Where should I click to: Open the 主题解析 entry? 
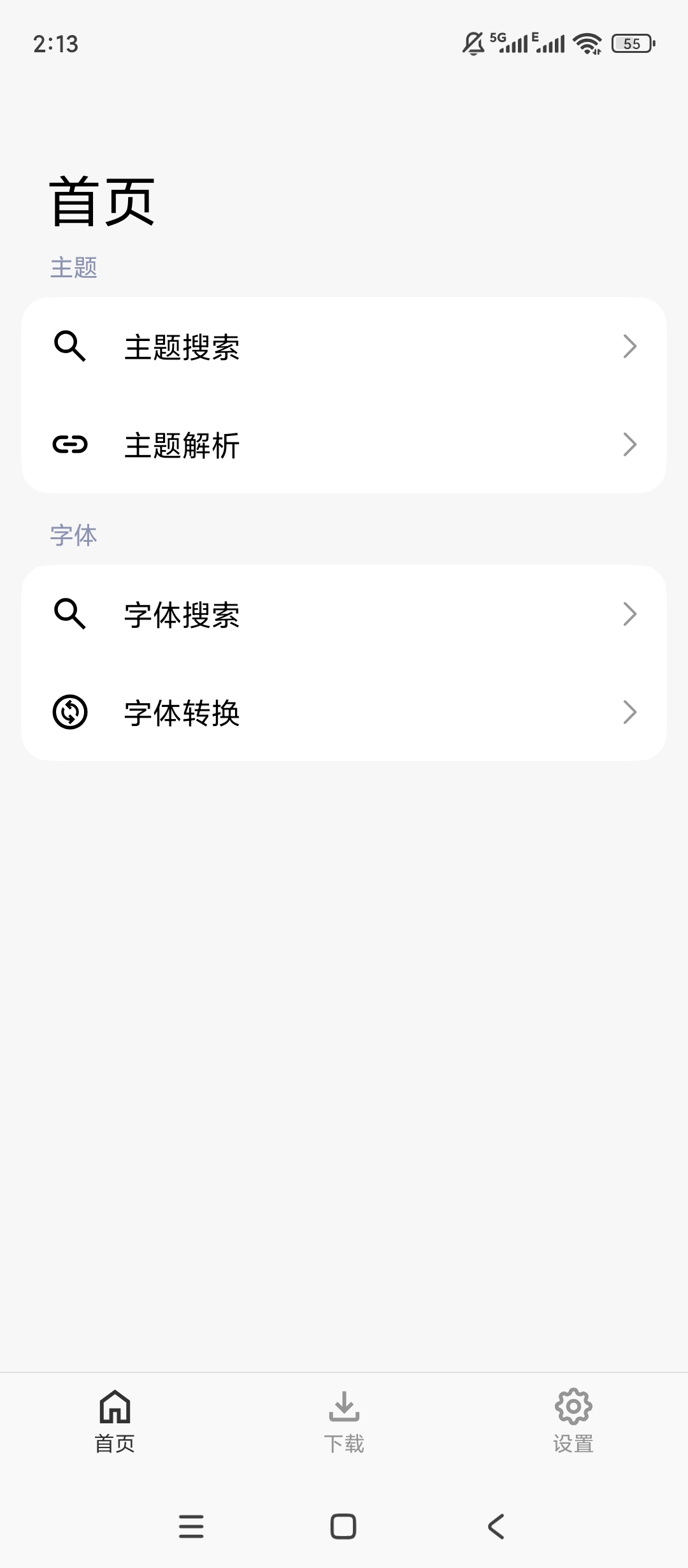coord(344,446)
